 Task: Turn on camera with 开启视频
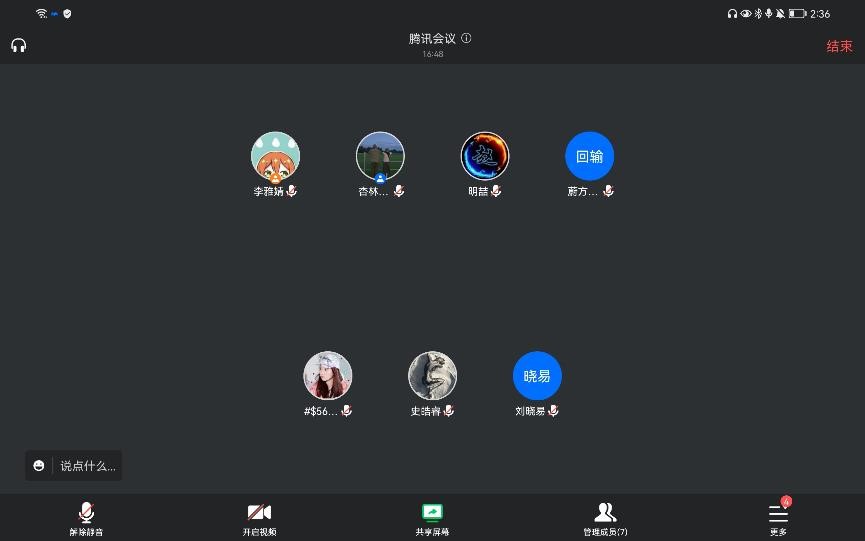click(259, 518)
